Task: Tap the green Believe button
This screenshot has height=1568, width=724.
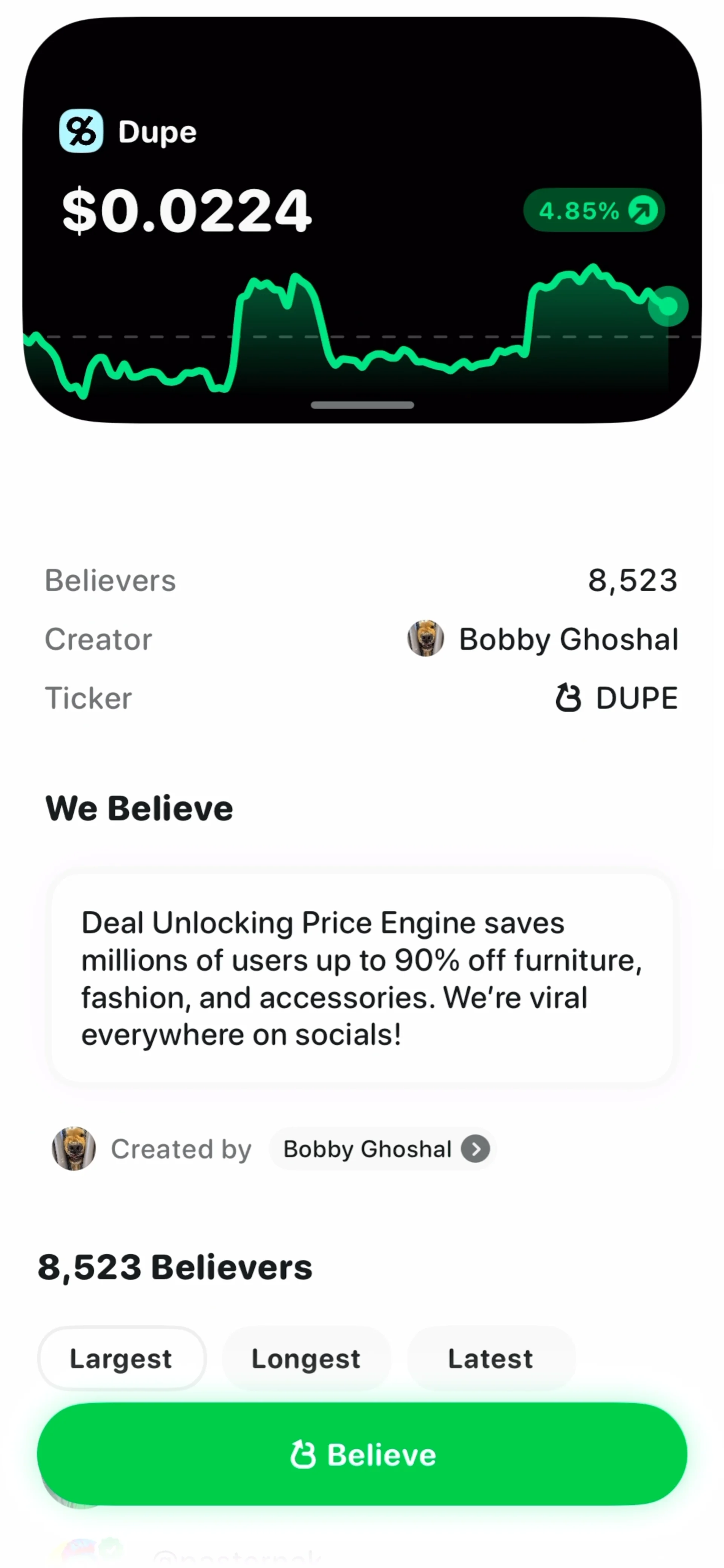Action: 362,1454
